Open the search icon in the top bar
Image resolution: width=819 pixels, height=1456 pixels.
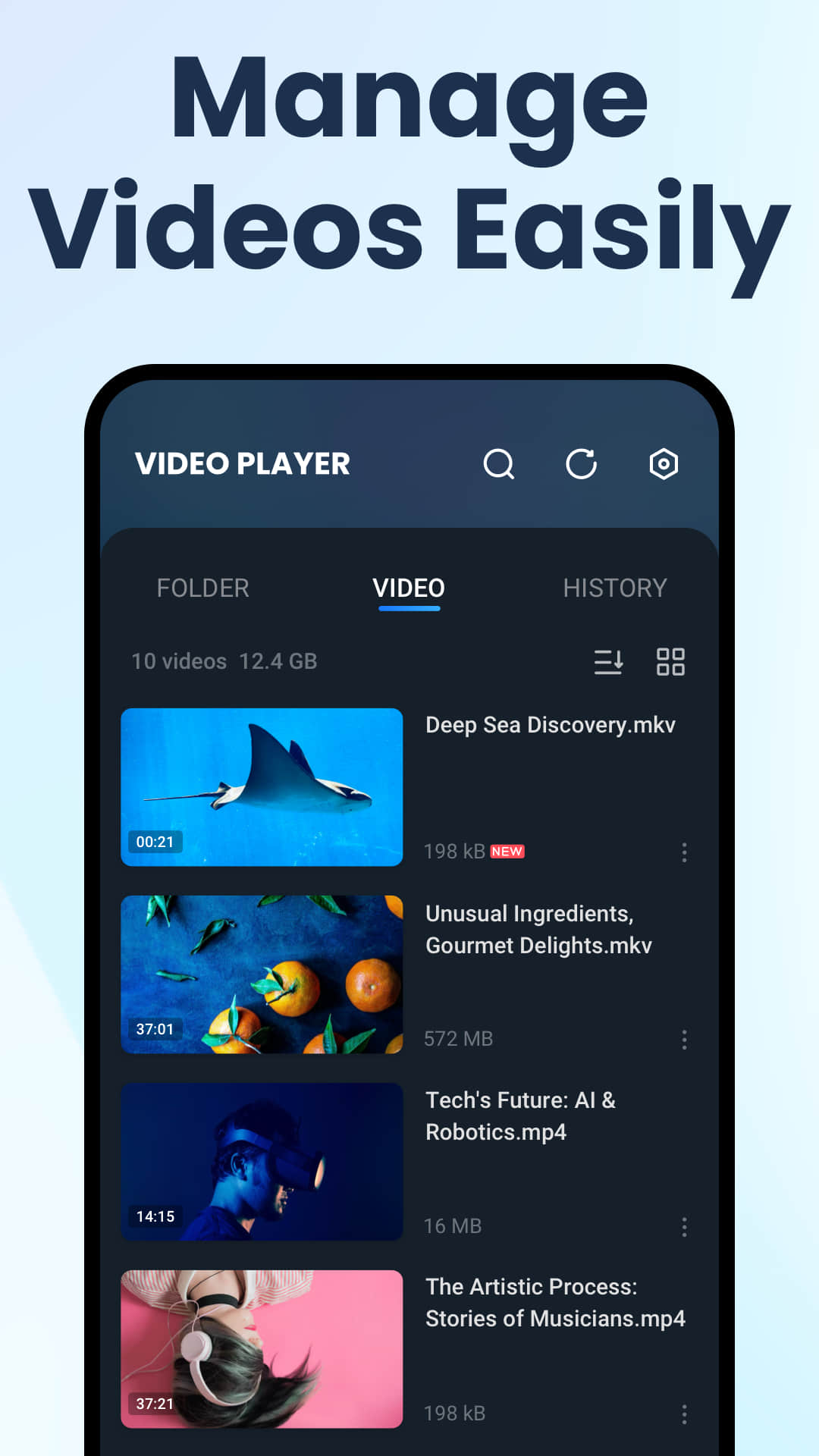point(500,464)
